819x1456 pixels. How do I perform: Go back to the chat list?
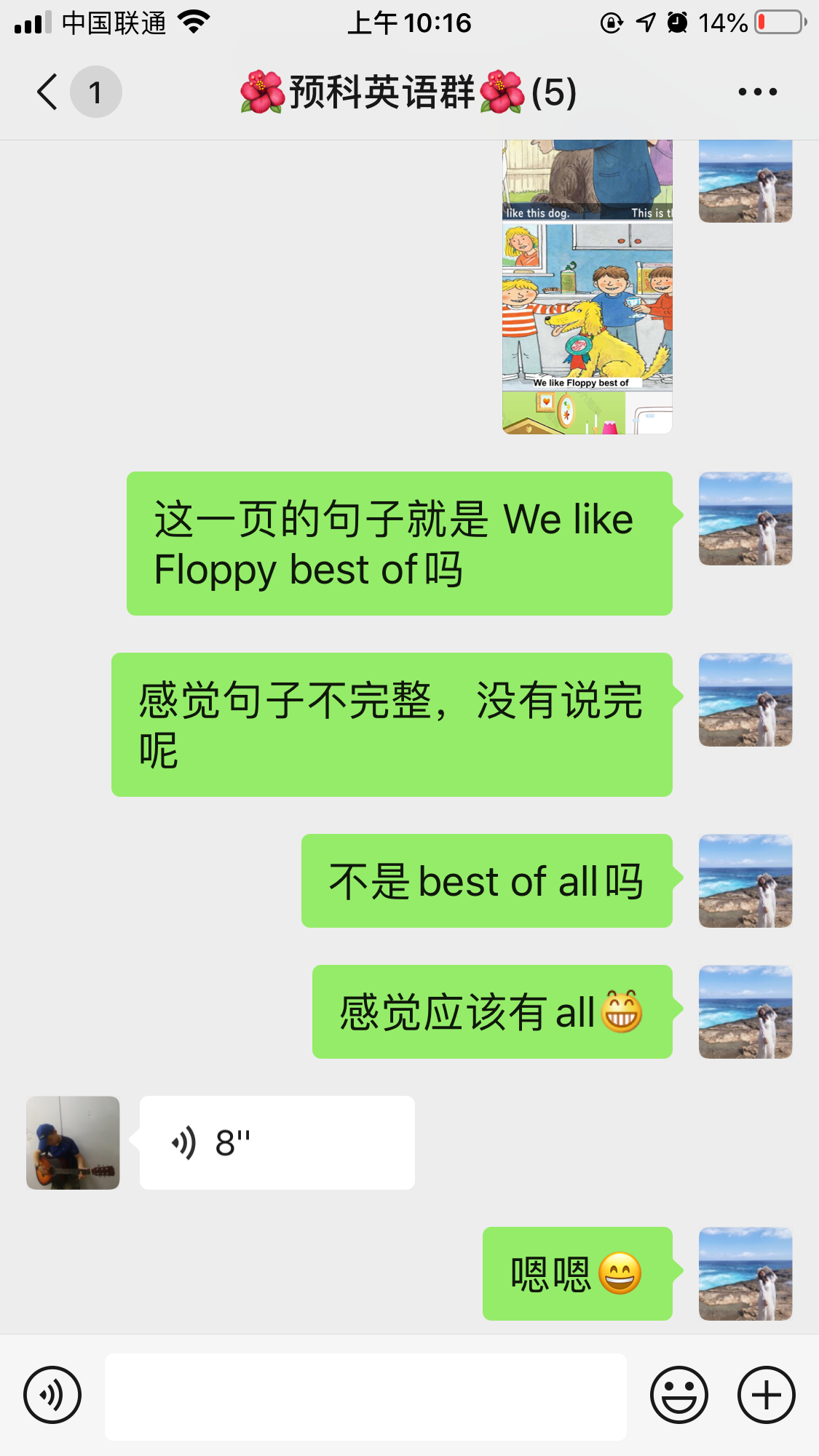48,92
